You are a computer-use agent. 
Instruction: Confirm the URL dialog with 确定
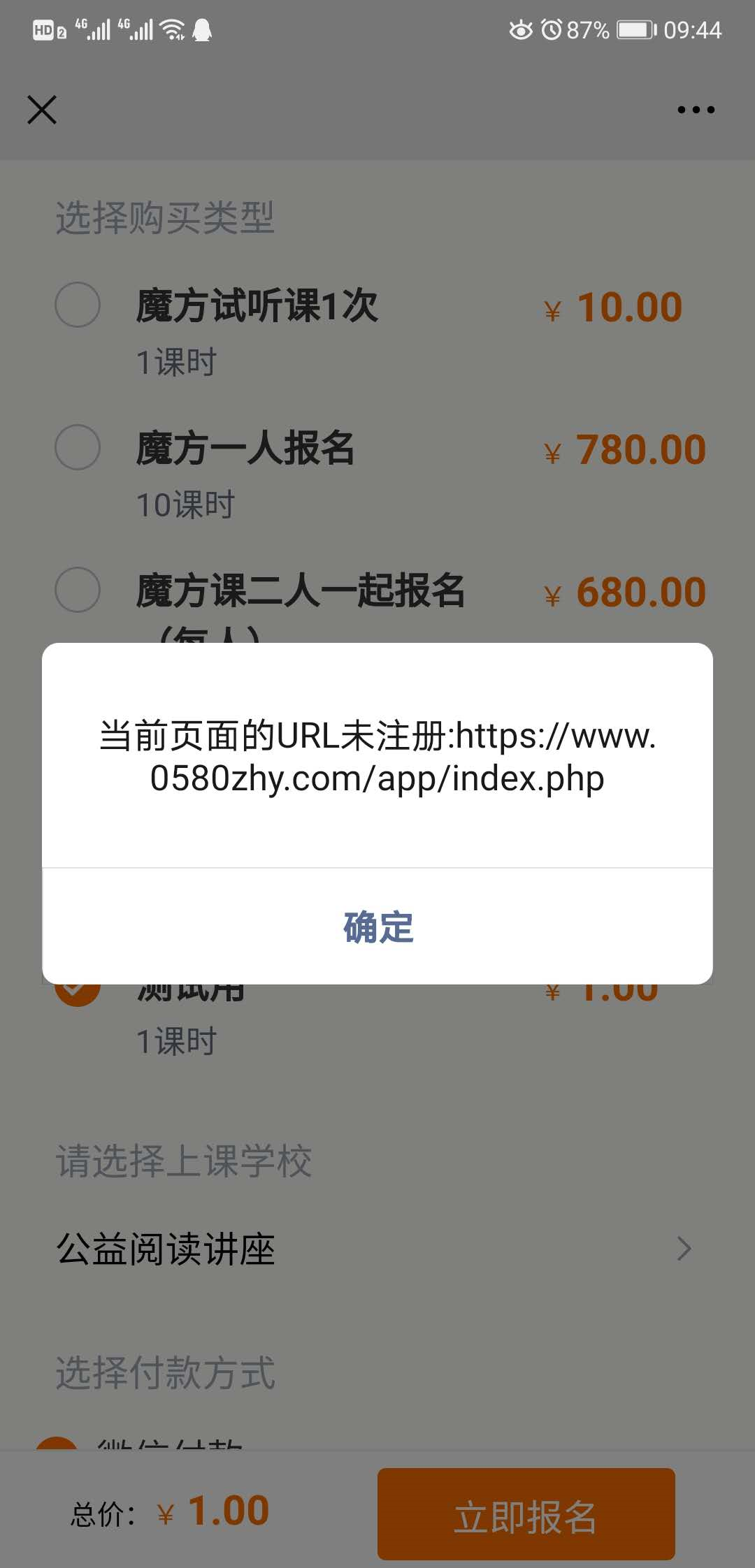coord(377,927)
